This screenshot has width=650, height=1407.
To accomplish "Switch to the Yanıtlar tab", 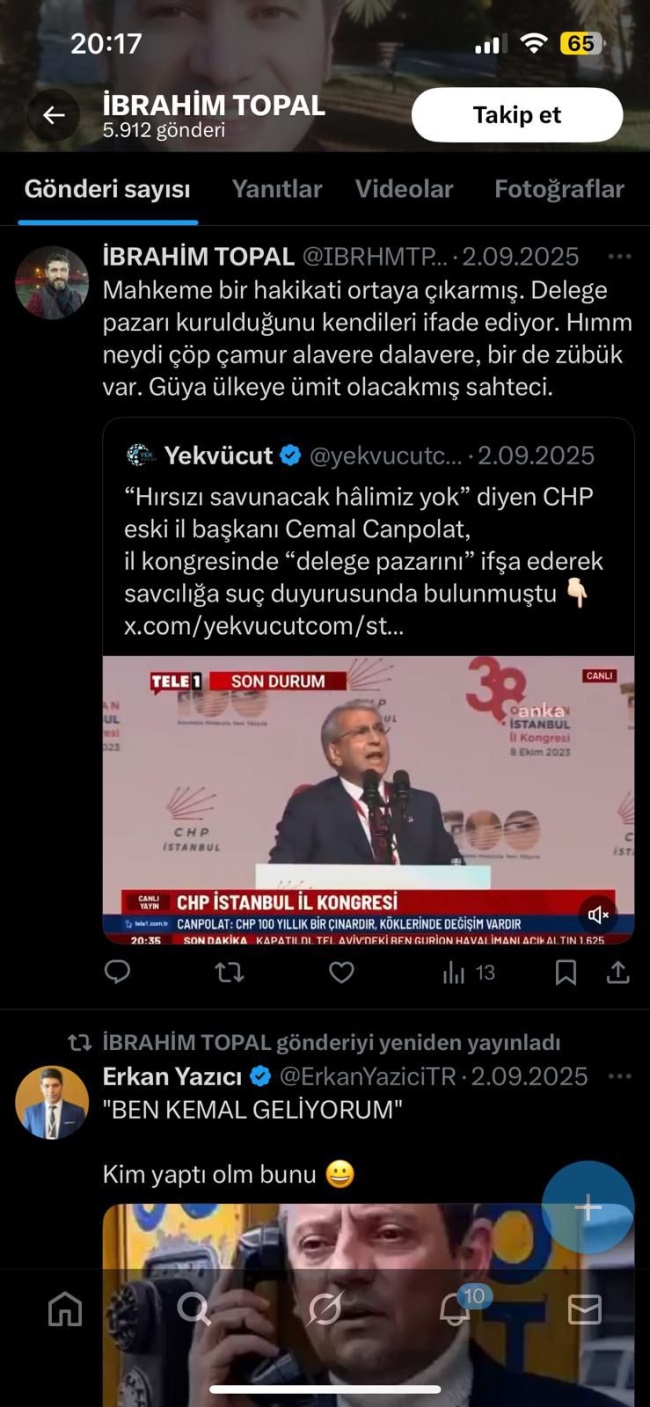I will [x=277, y=189].
